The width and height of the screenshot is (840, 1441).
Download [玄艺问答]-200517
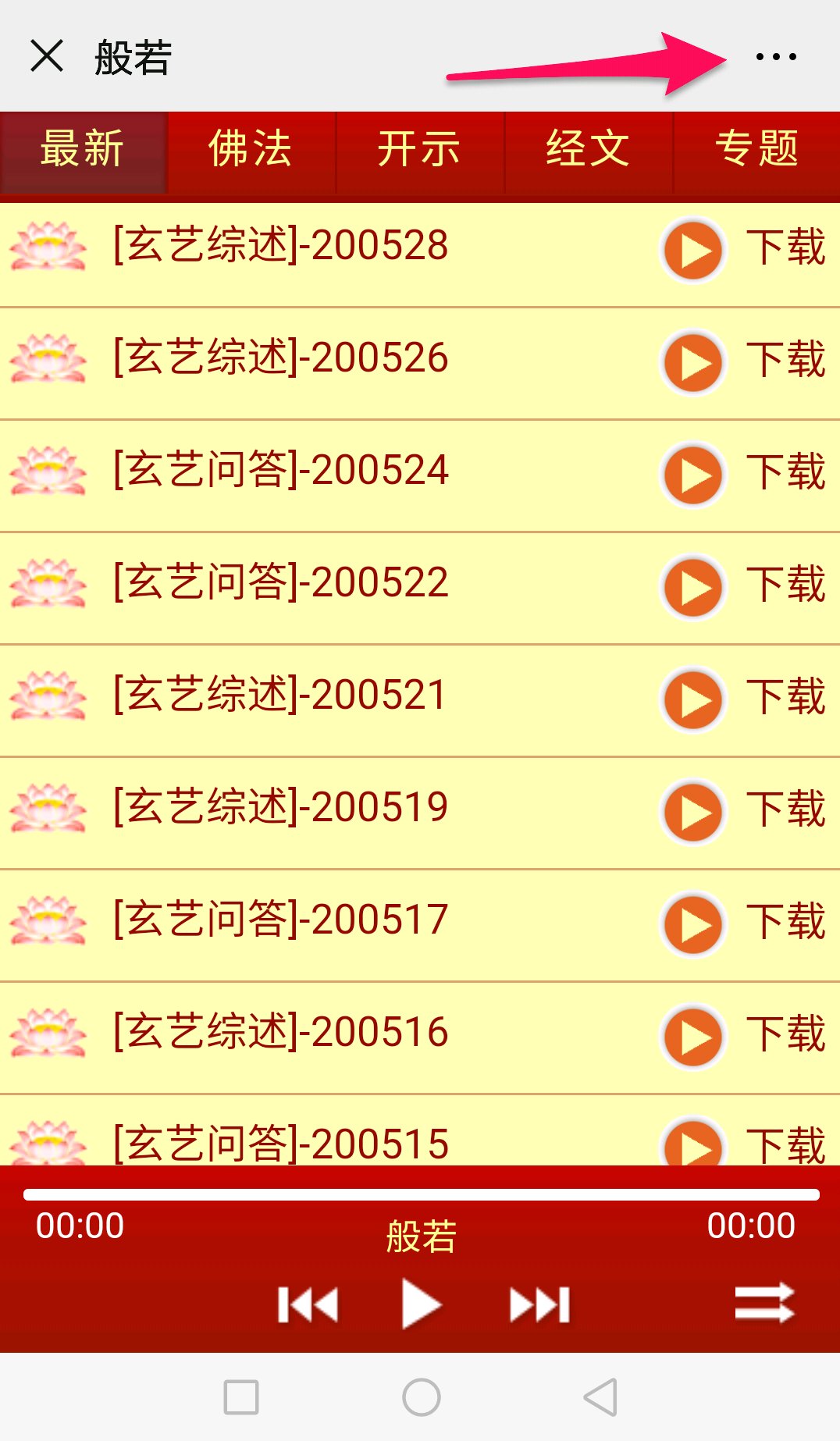point(785,922)
